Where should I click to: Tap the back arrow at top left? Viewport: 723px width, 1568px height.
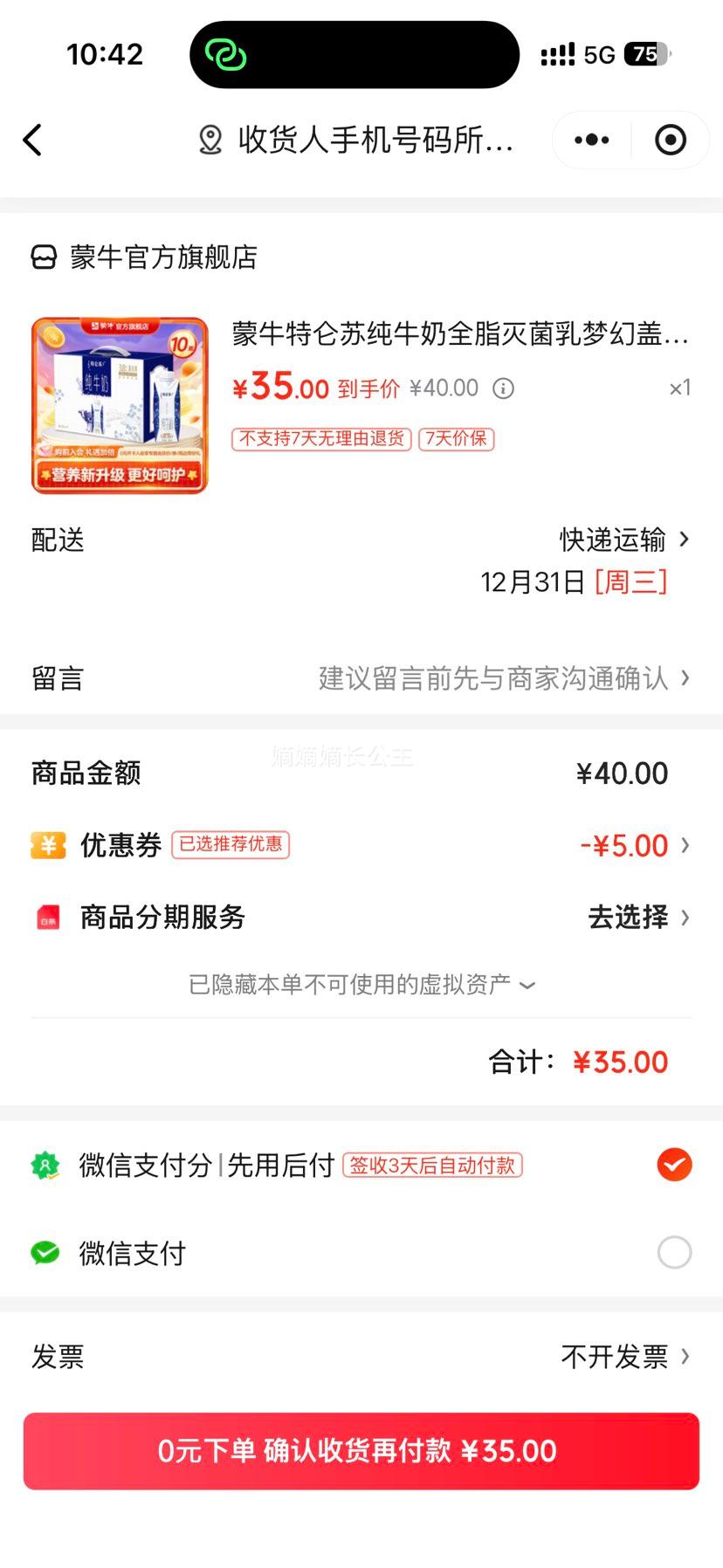pos(33,139)
